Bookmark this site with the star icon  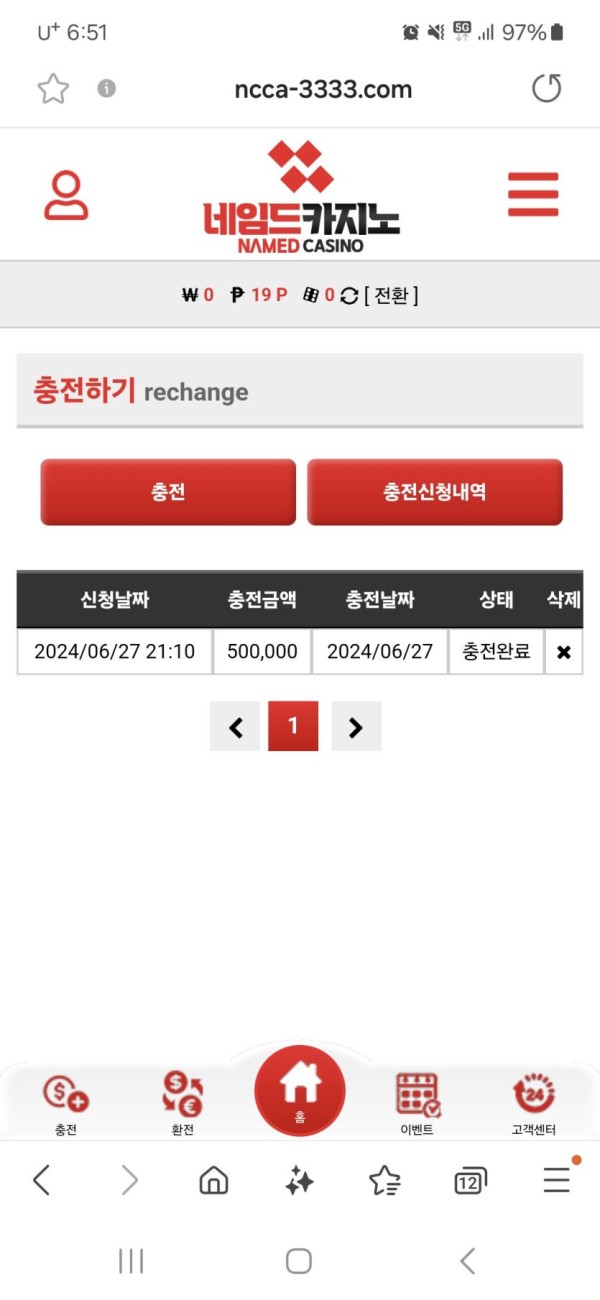(x=53, y=89)
